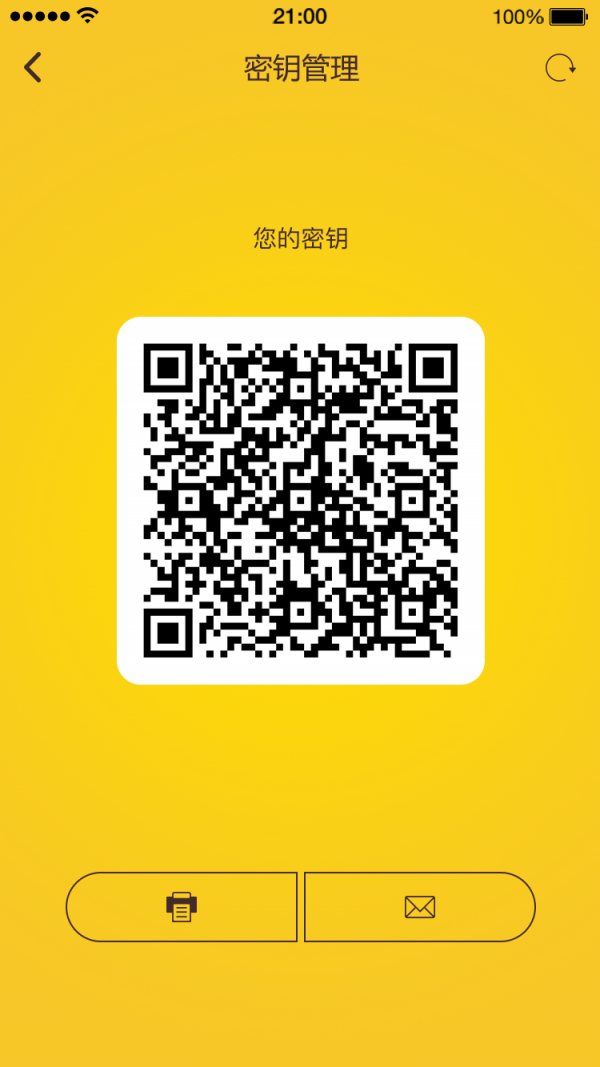The height and width of the screenshot is (1067, 600).
Task: Email the key using the envelope button
Action: tap(420, 907)
